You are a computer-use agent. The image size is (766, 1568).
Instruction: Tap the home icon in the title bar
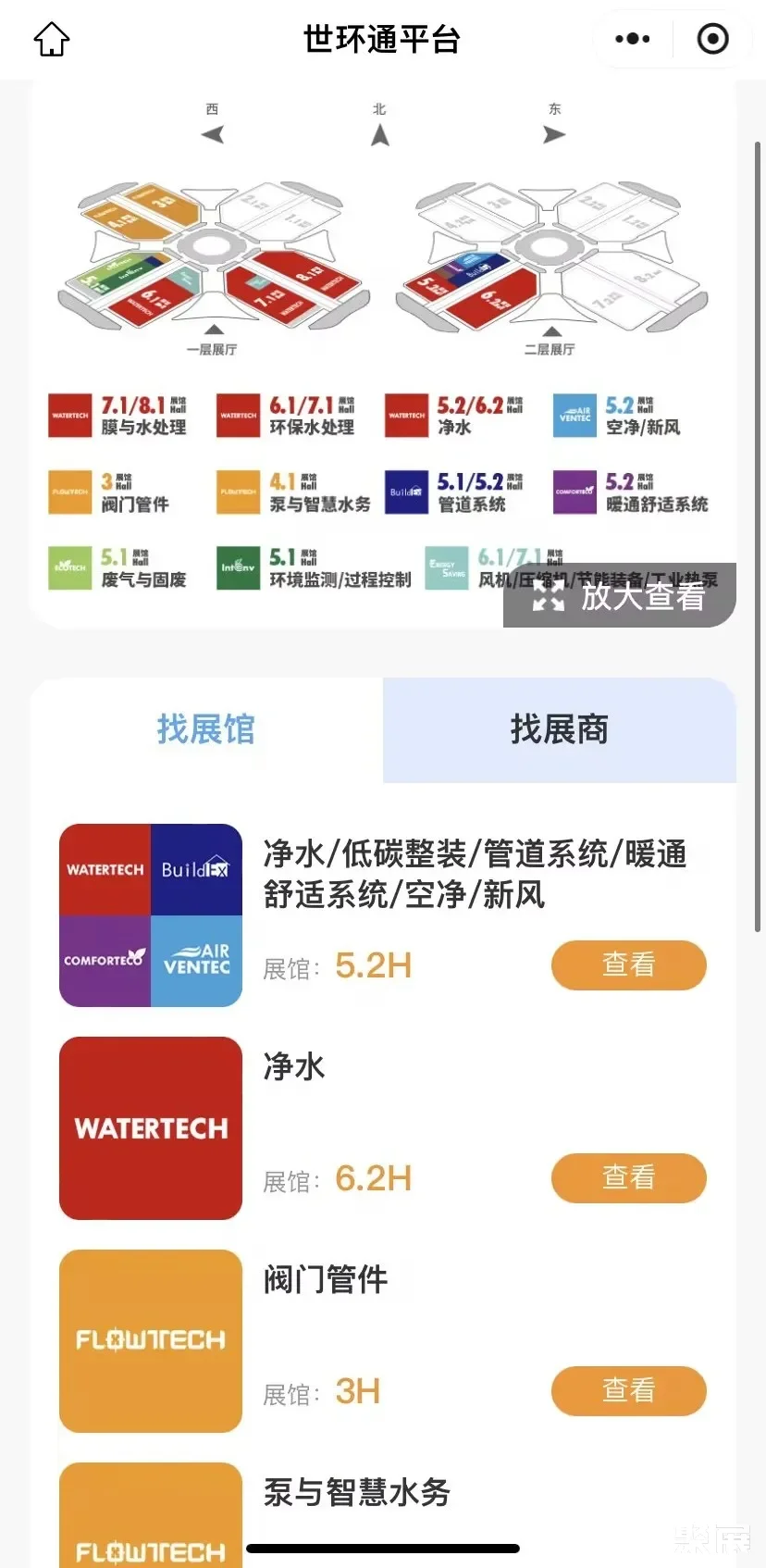pos(51,39)
